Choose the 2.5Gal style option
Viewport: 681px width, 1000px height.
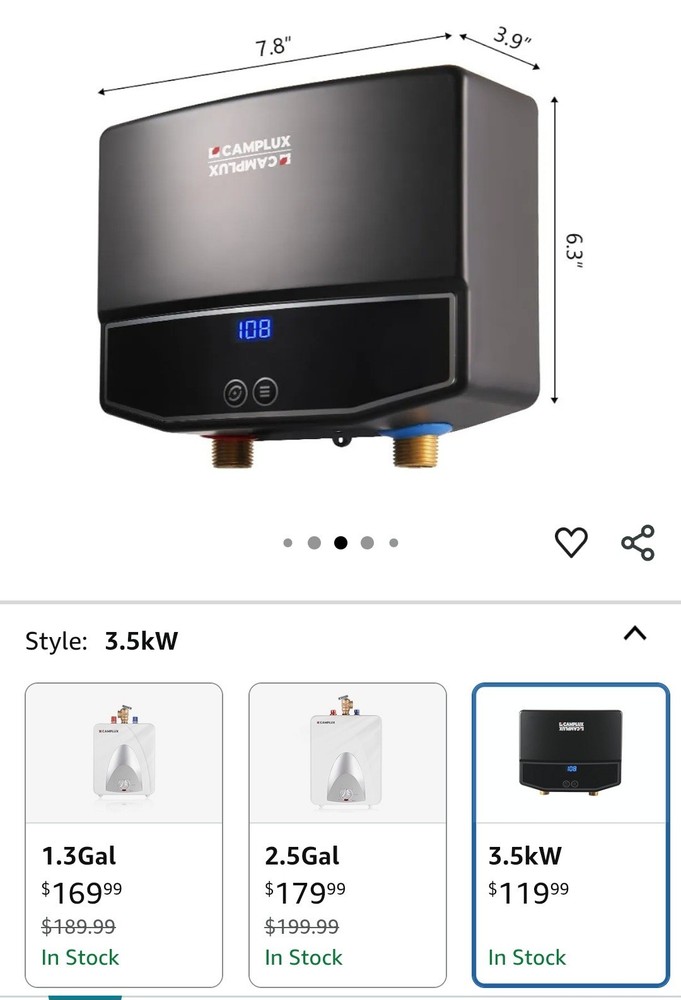click(347, 834)
